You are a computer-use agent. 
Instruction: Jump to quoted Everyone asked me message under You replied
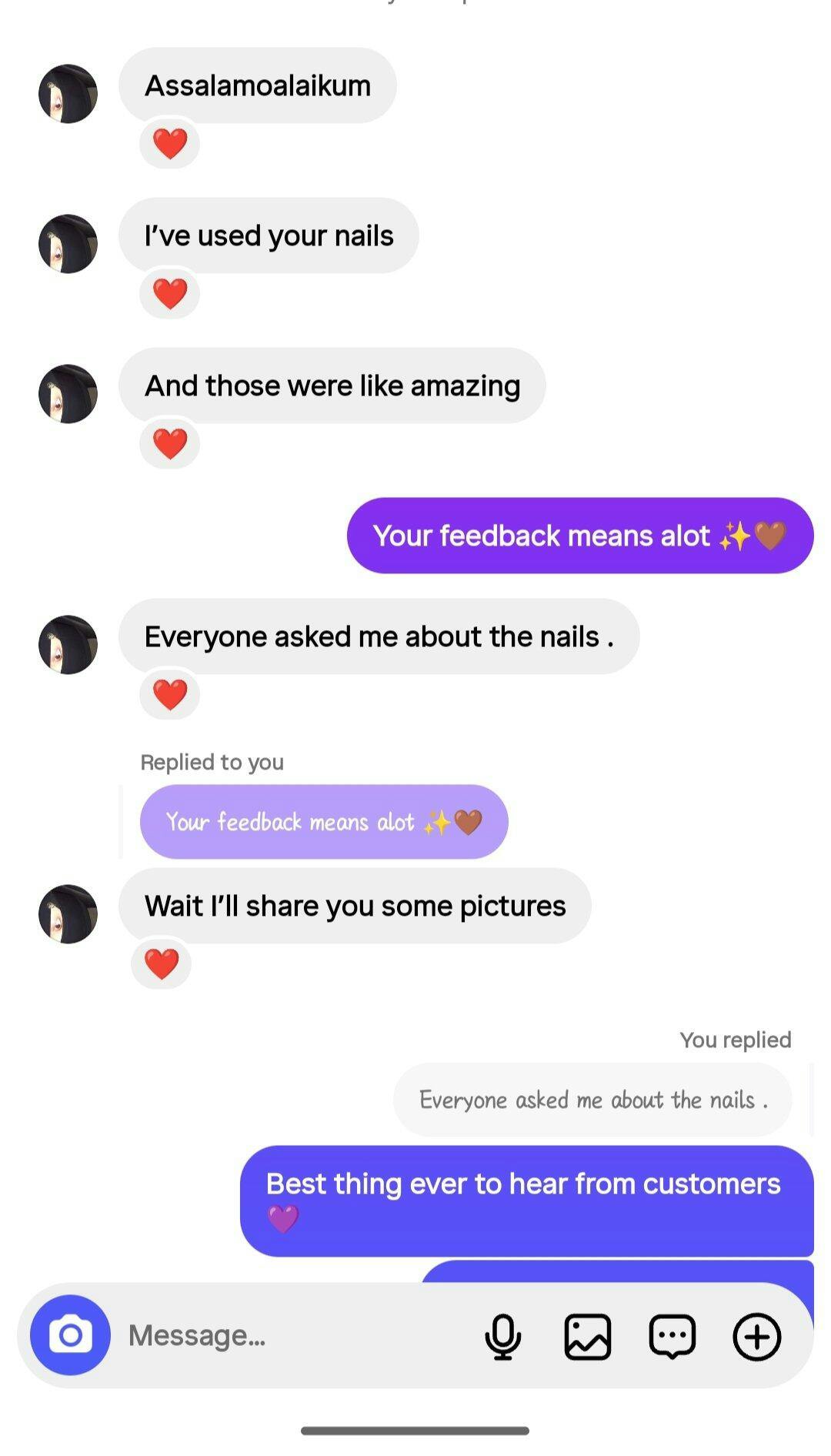[x=592, y=1100]
